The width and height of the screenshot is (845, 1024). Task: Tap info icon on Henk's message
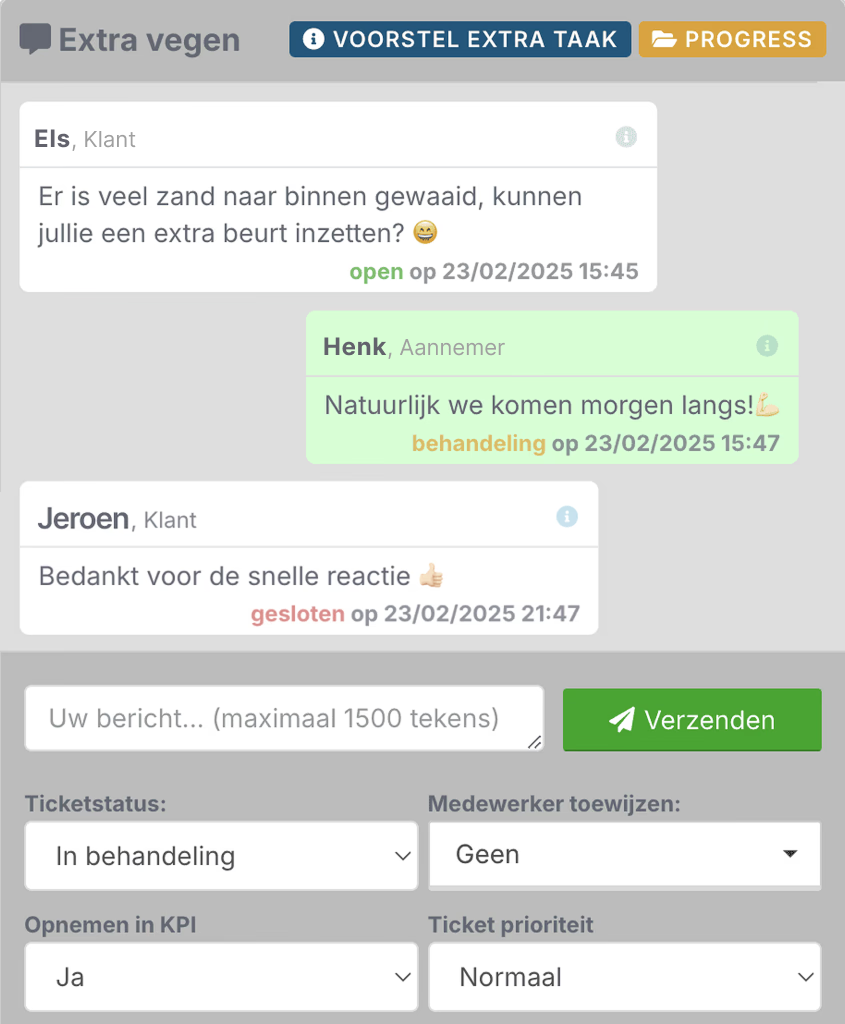(767, 346)
